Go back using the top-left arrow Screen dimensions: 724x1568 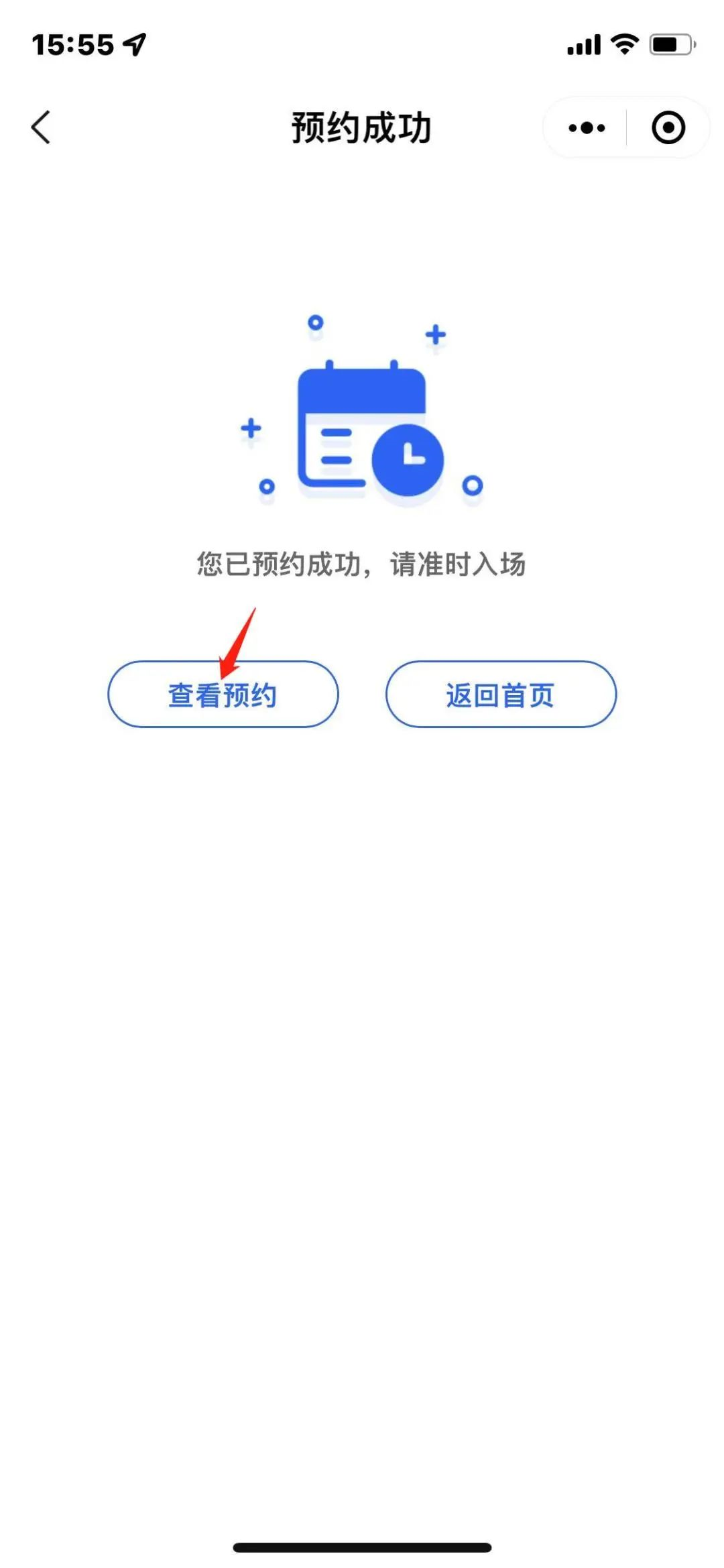[x=42, y=127]
